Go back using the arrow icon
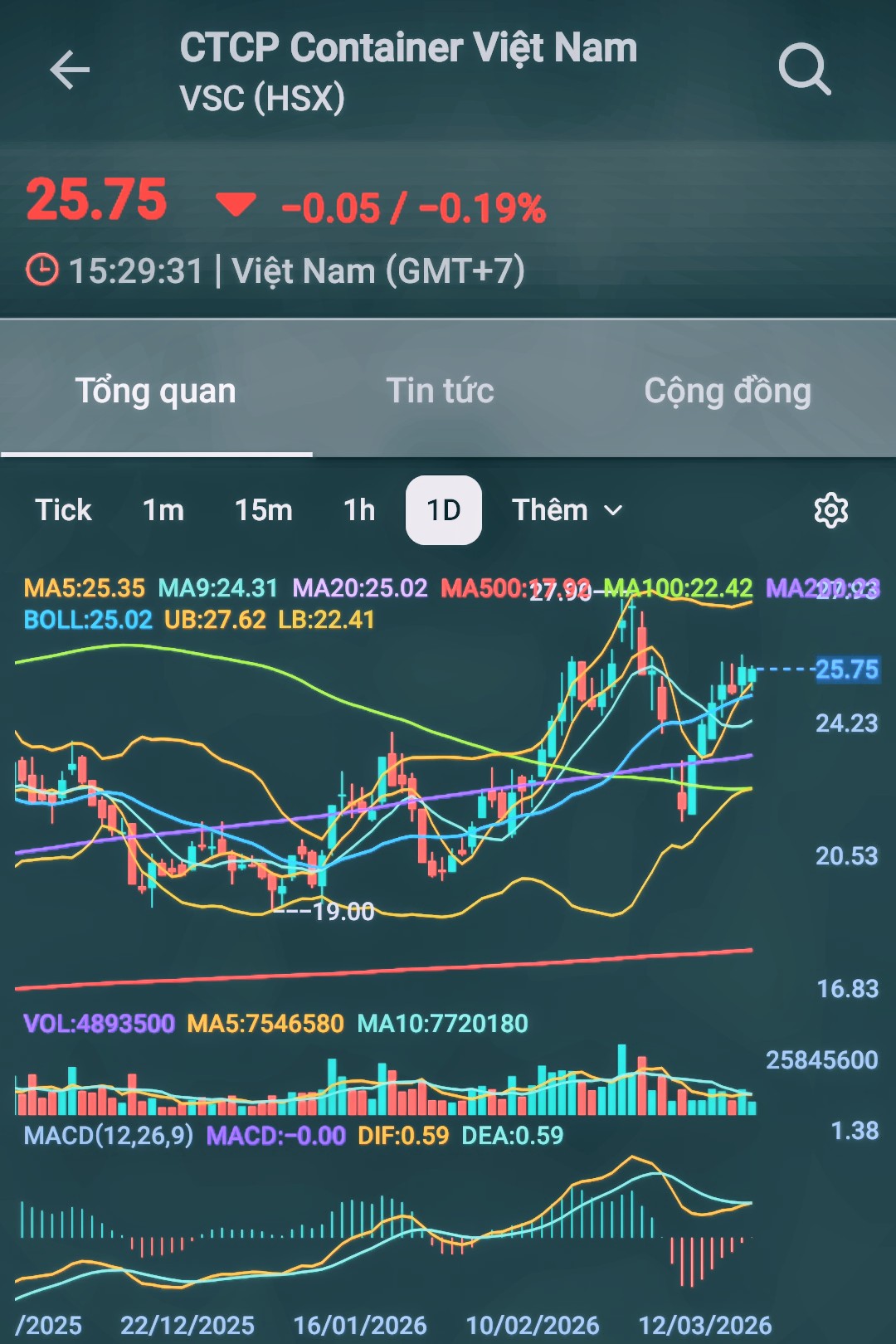 tap(70, 69)
